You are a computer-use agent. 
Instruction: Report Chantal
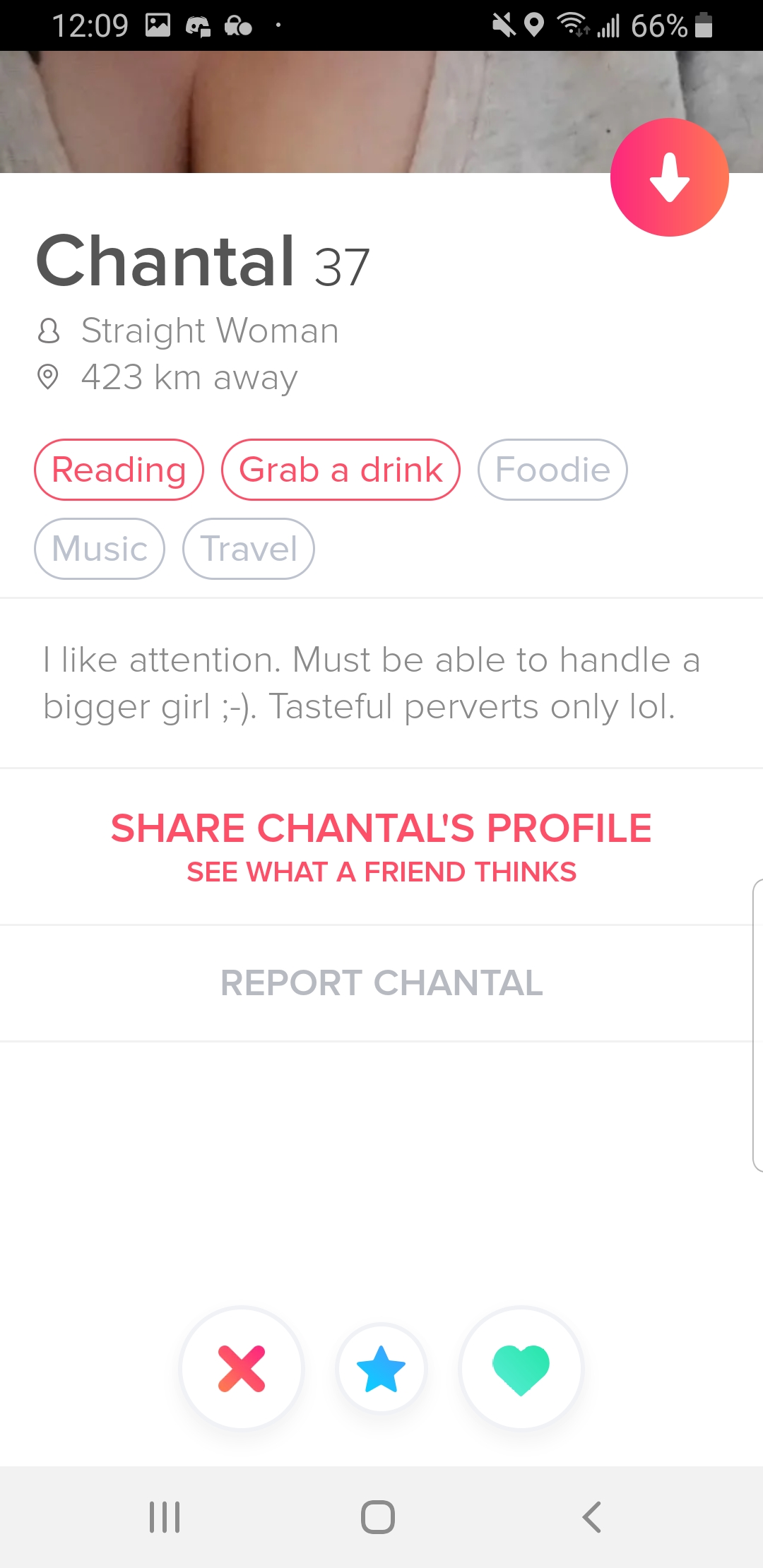pyautogui.click(x=381, y=982)
